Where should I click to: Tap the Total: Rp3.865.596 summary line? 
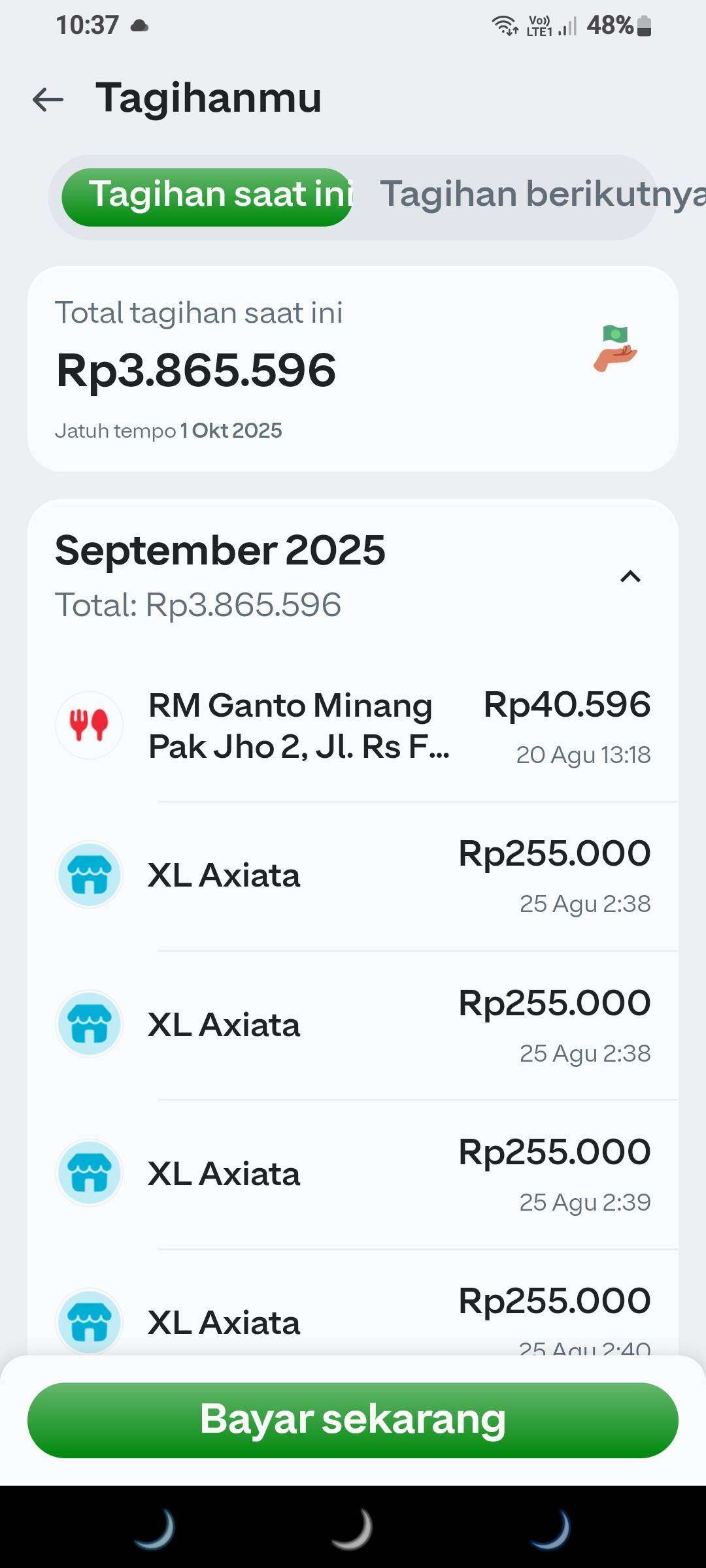pyautogui.click(x=197, y=604)
